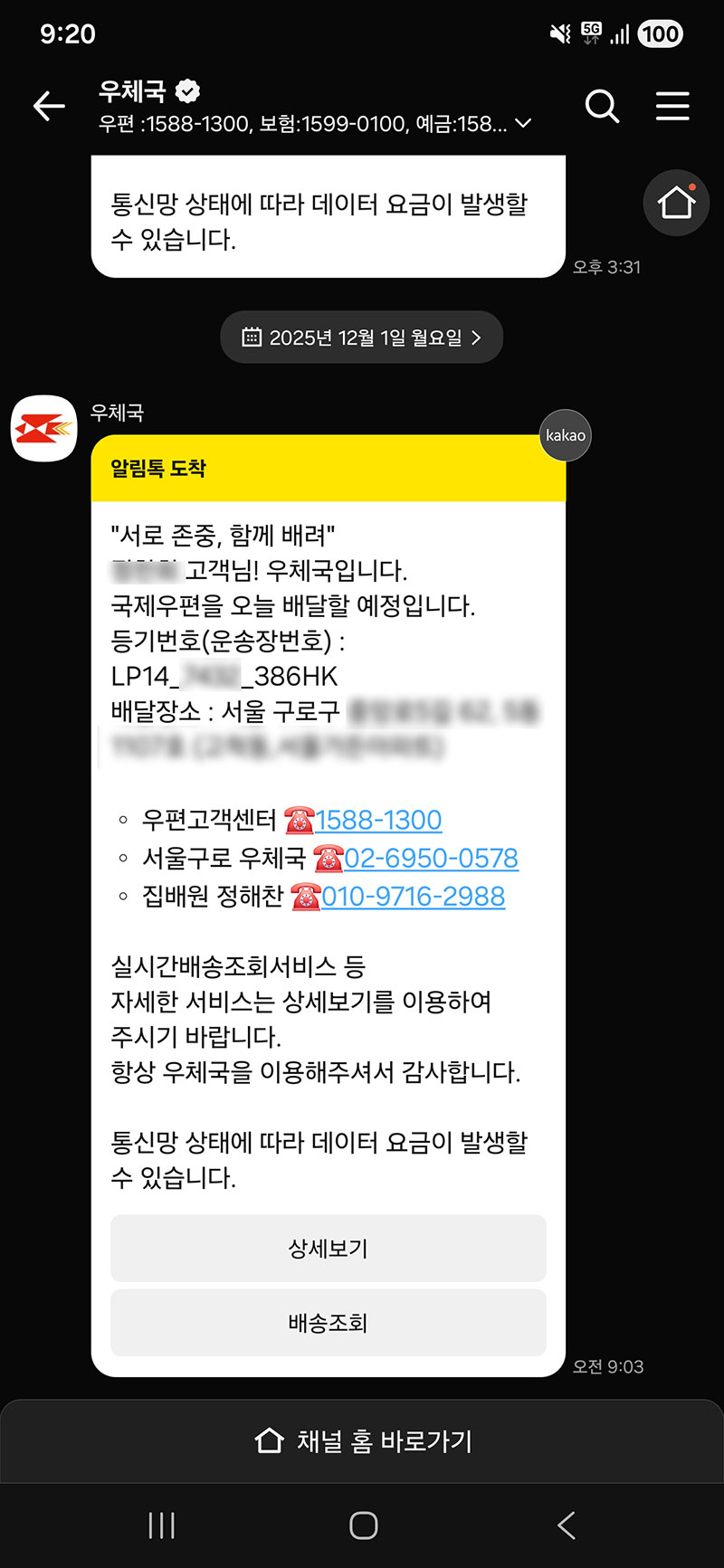Open the hamburger menu icon
The width and height of the screenshot is (724, 1568).
click(672, 107)
